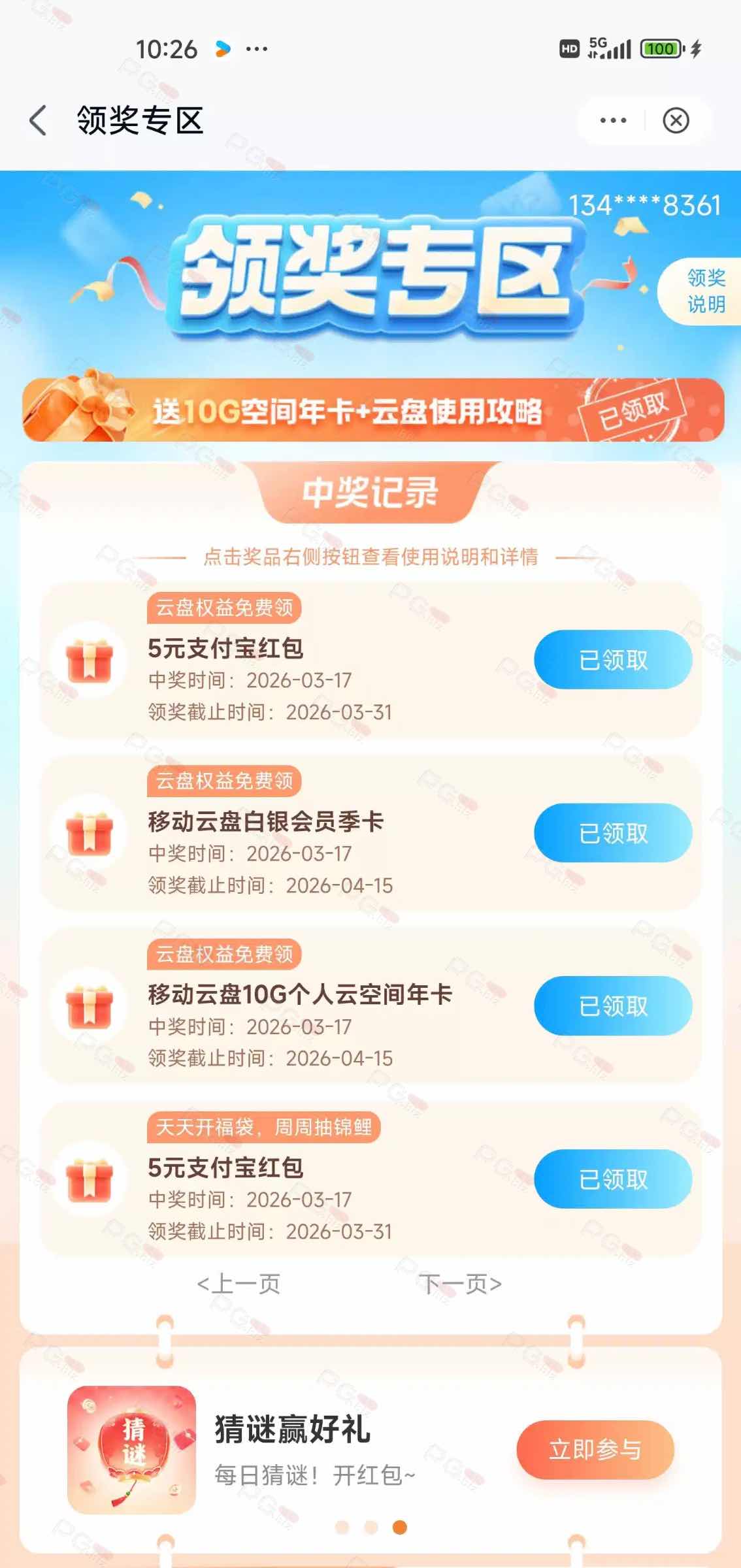Tap 已领取 for 移动云盘白银会员季卡

click(612, 833)
